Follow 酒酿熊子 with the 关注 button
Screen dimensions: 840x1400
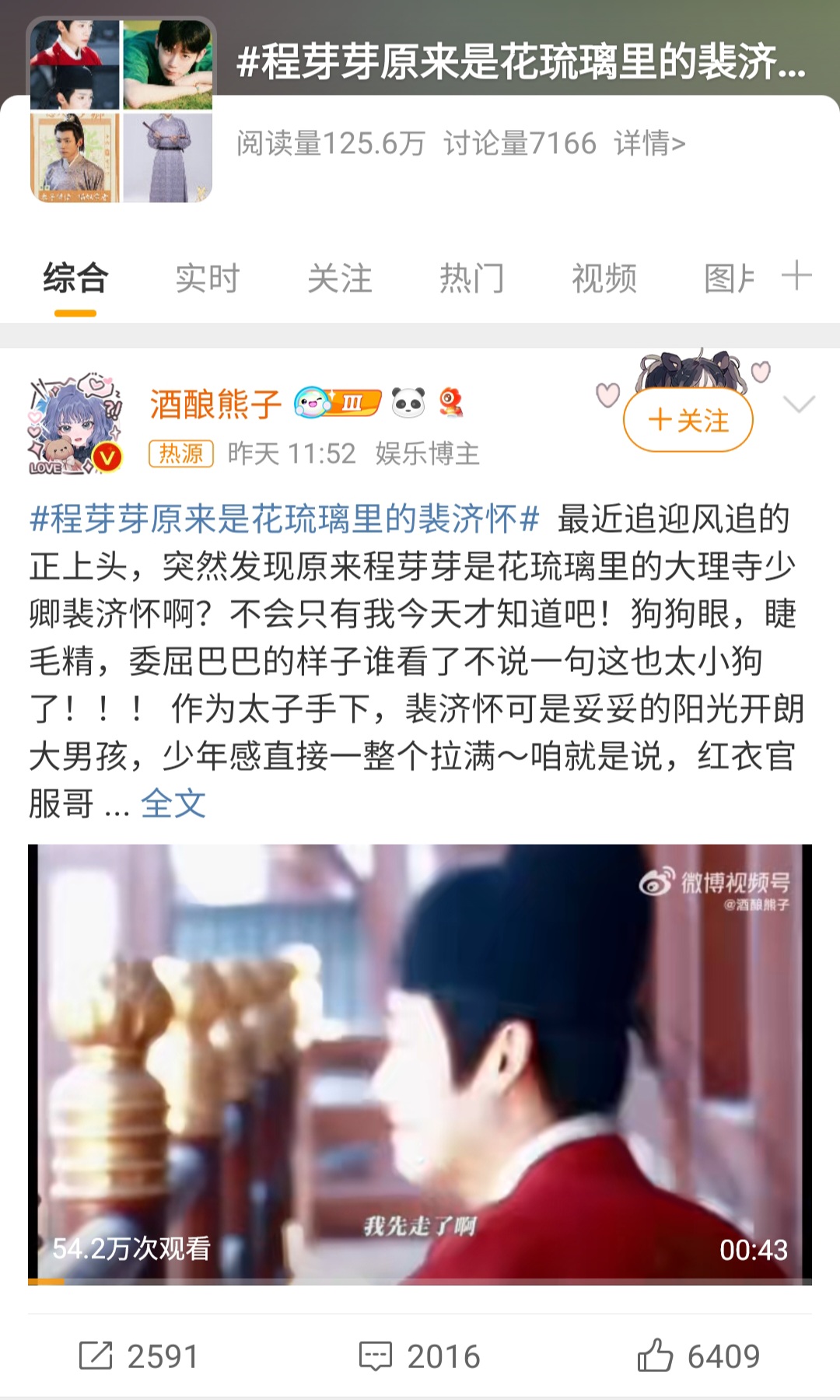tap(688, 421)
